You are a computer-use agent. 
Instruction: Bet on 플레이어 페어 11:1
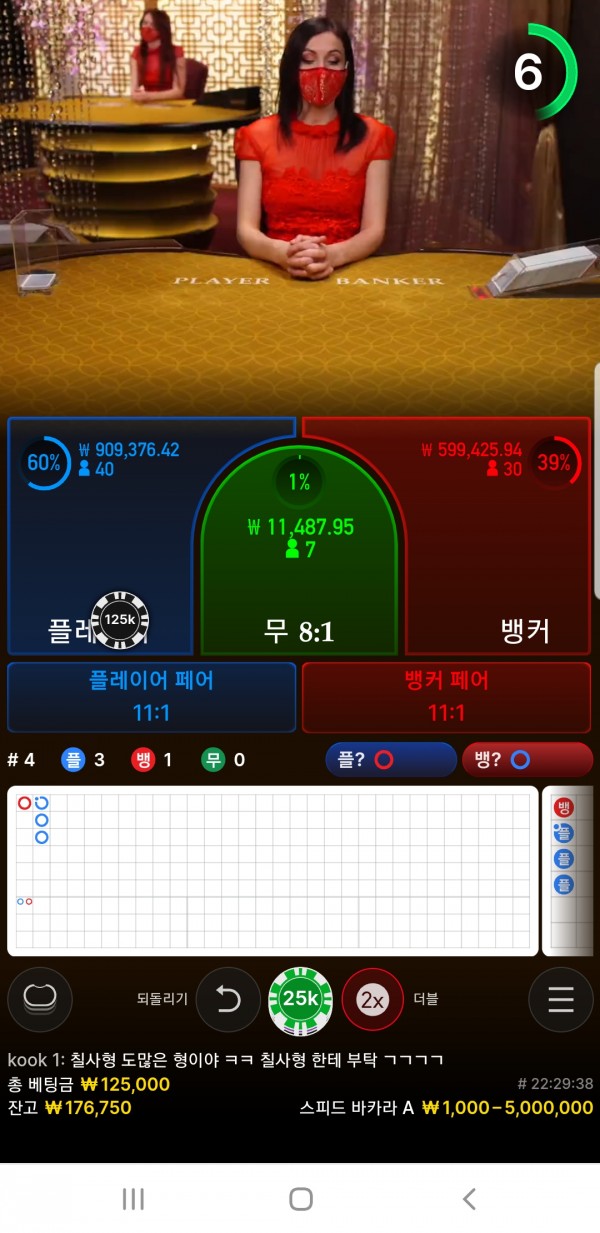pyautogui.click(x=152, y=697)
